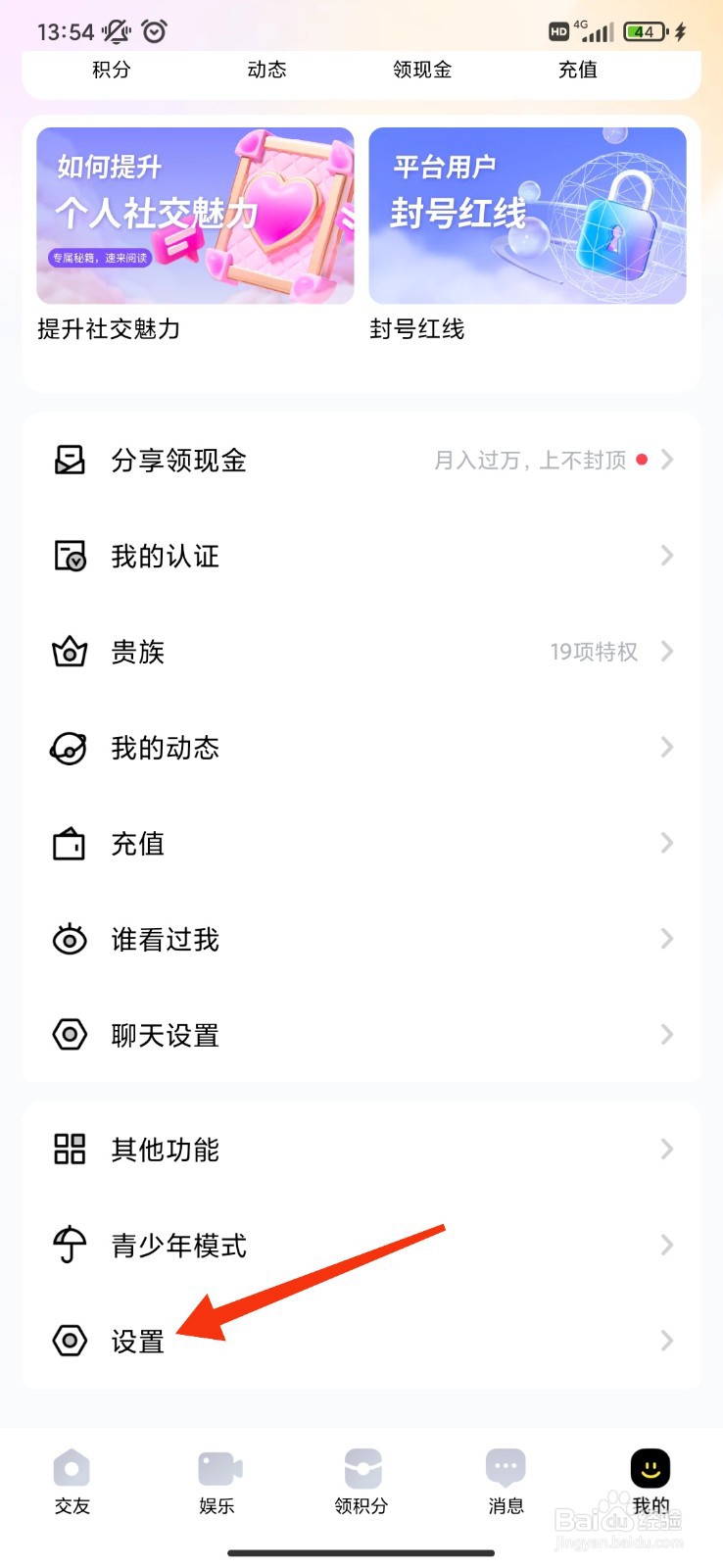Click the 我的动态 planet icon
The width and height of the screenshot is (723, 1568).
pyautogui.click(x=69, y=748)
